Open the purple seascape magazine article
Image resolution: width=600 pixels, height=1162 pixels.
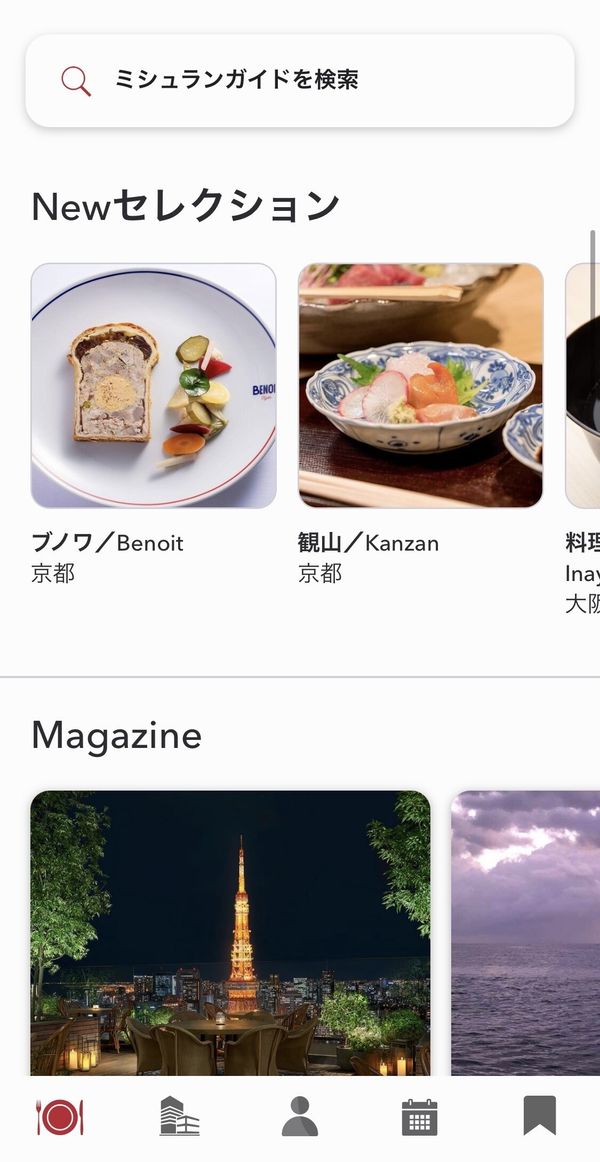point(526,932)
